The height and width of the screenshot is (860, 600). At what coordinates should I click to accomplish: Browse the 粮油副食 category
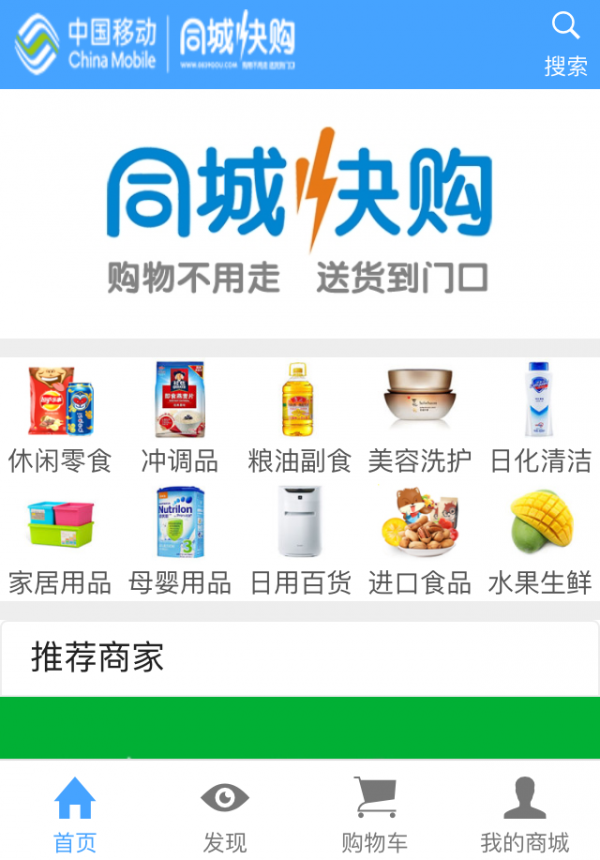(x=300, y=420)
